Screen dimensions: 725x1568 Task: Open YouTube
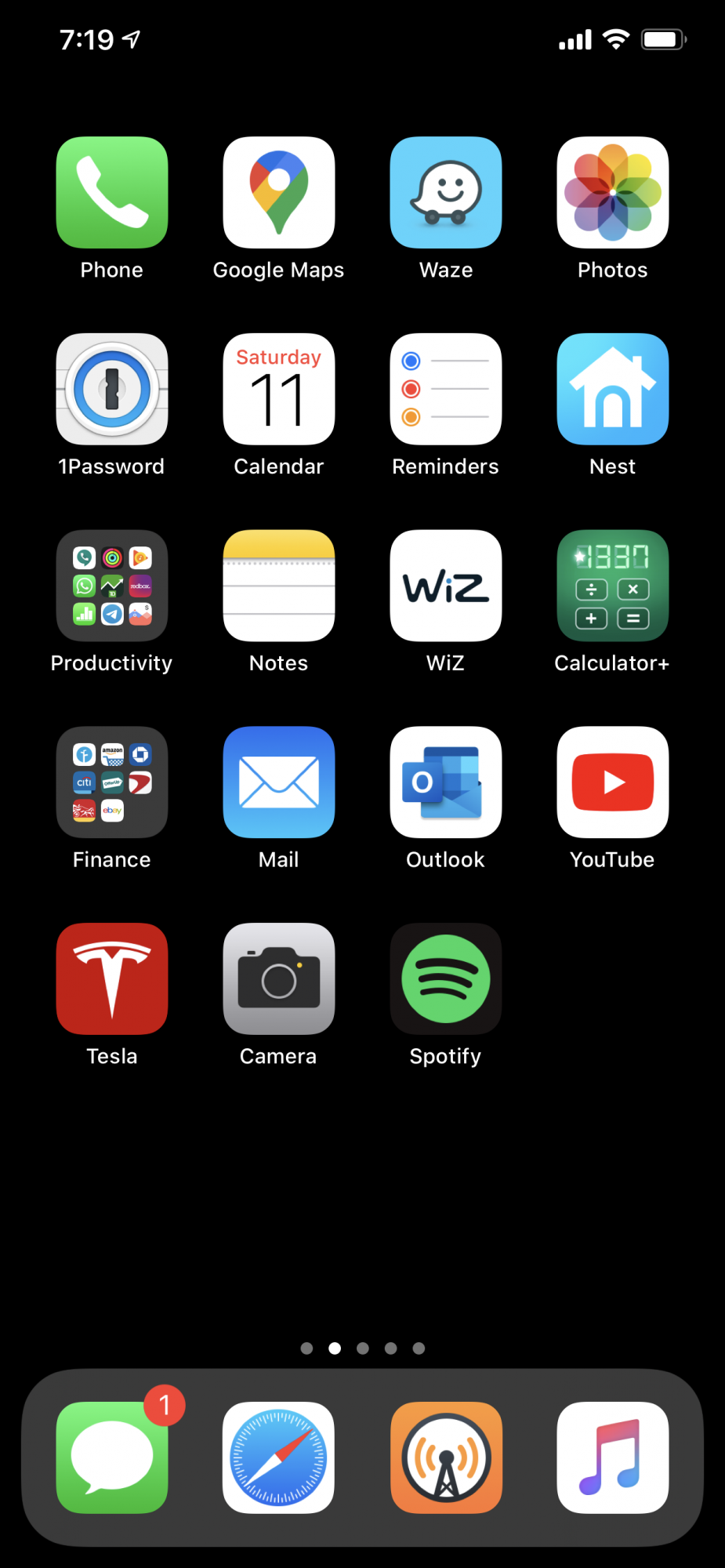613,782
